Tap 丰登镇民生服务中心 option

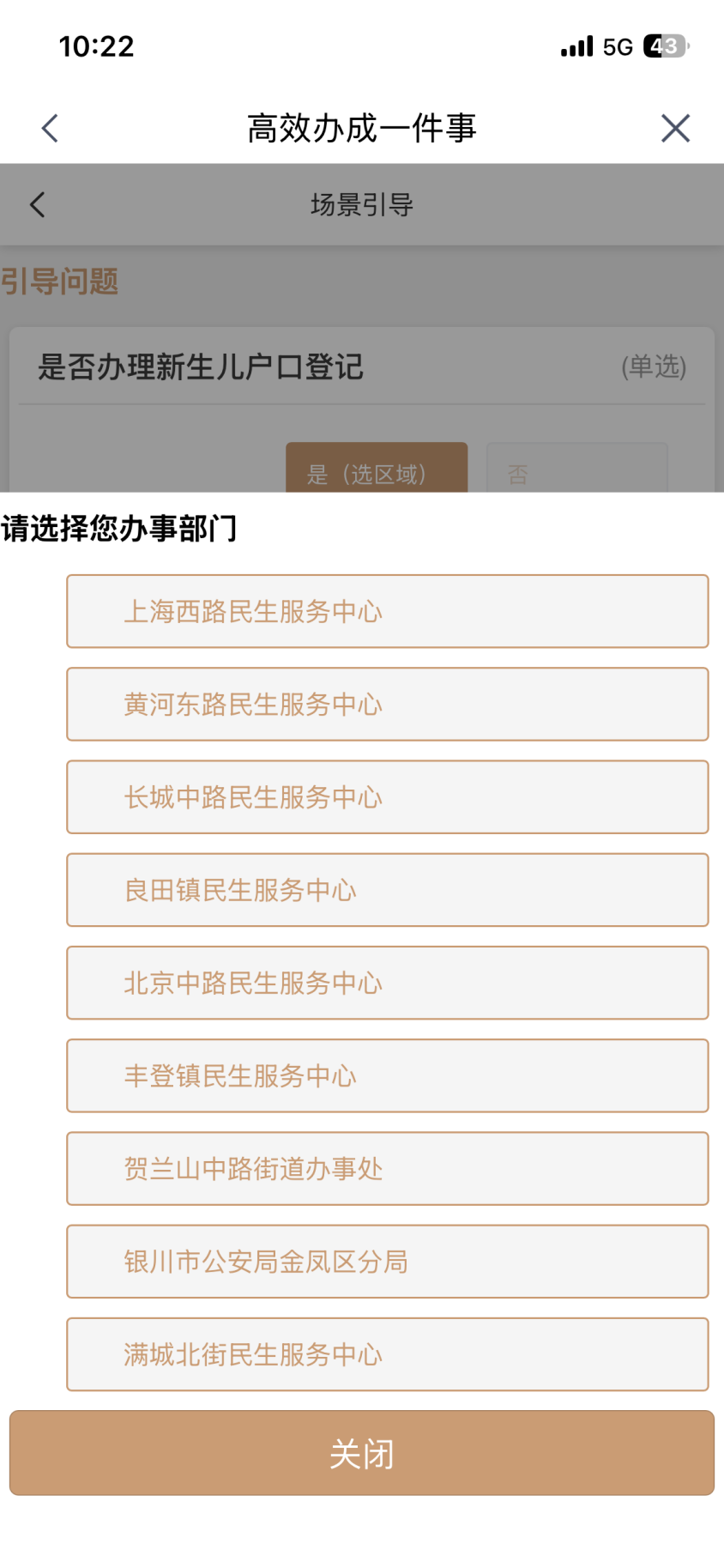click(x=388, y=1075)
